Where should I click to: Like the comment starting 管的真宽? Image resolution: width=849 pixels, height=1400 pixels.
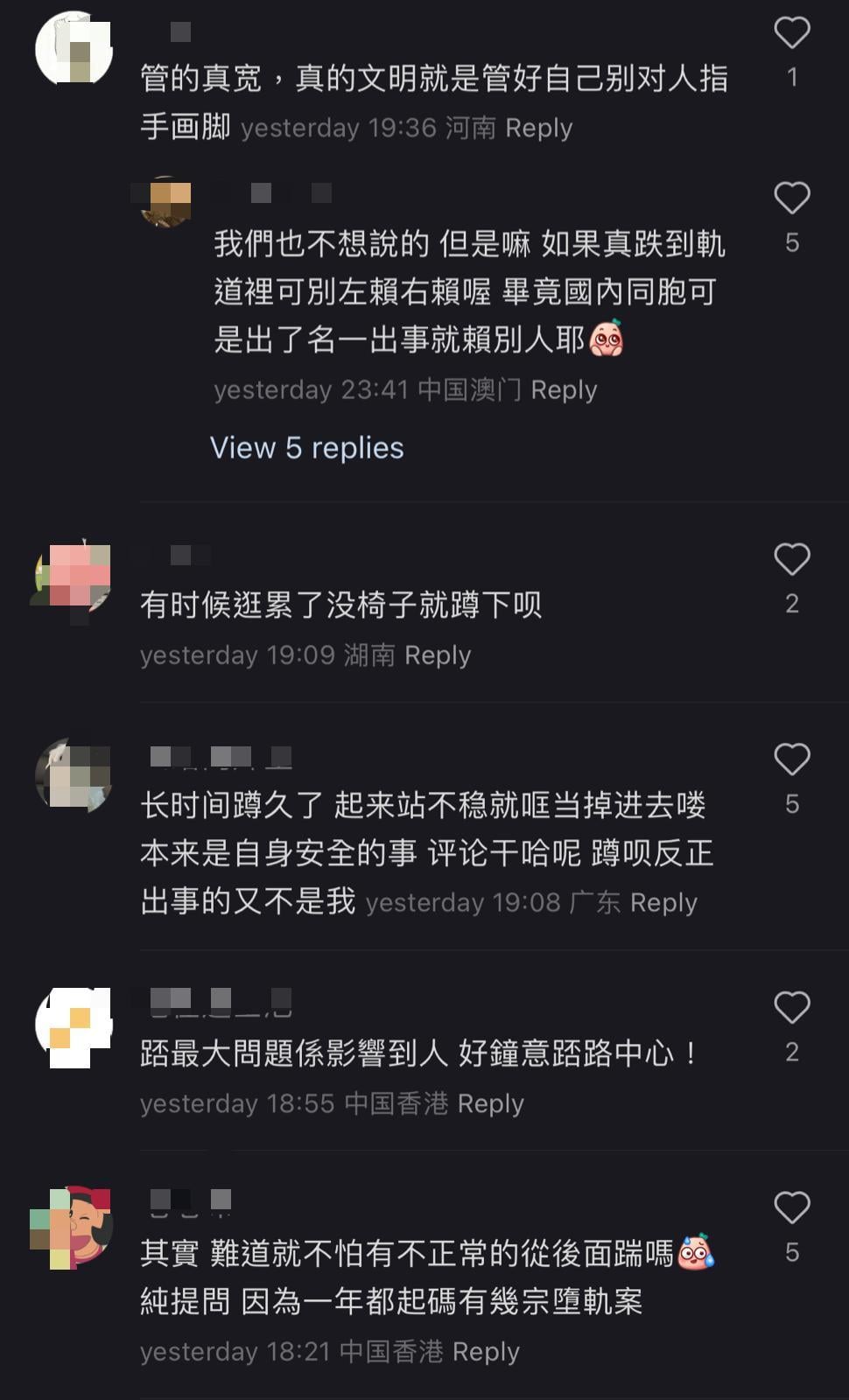tap(791, 33)
